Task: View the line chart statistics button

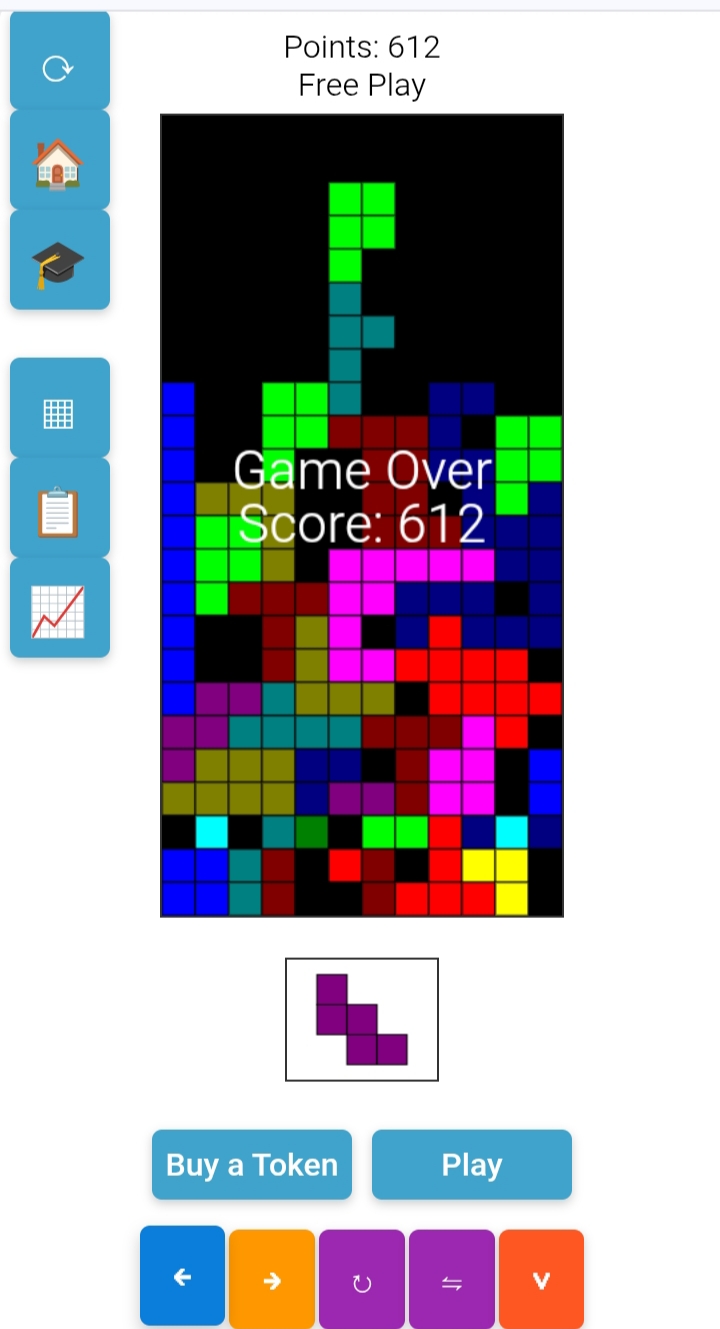Action: point(60,608)
